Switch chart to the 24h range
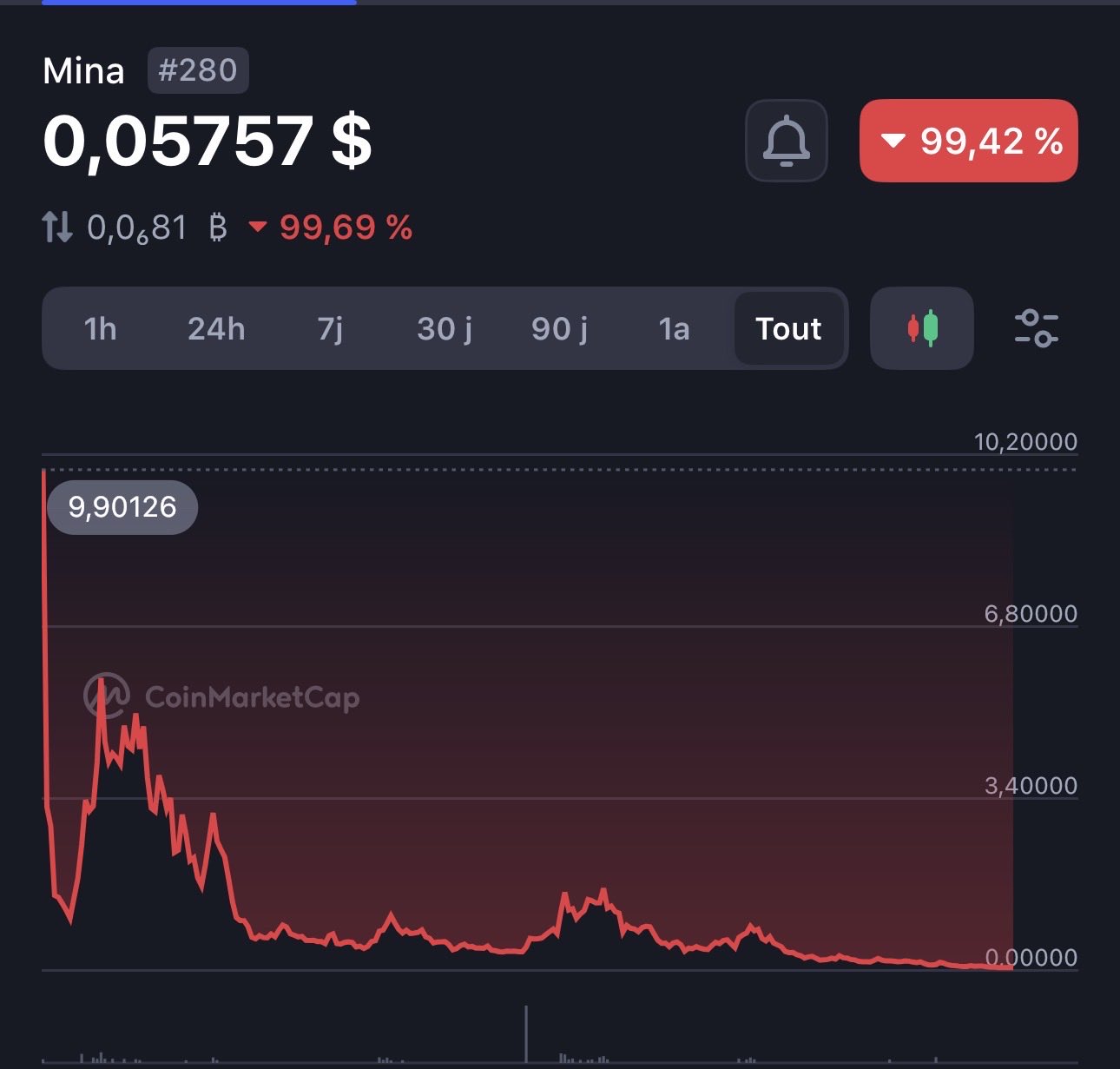 [x=216, y=329]
